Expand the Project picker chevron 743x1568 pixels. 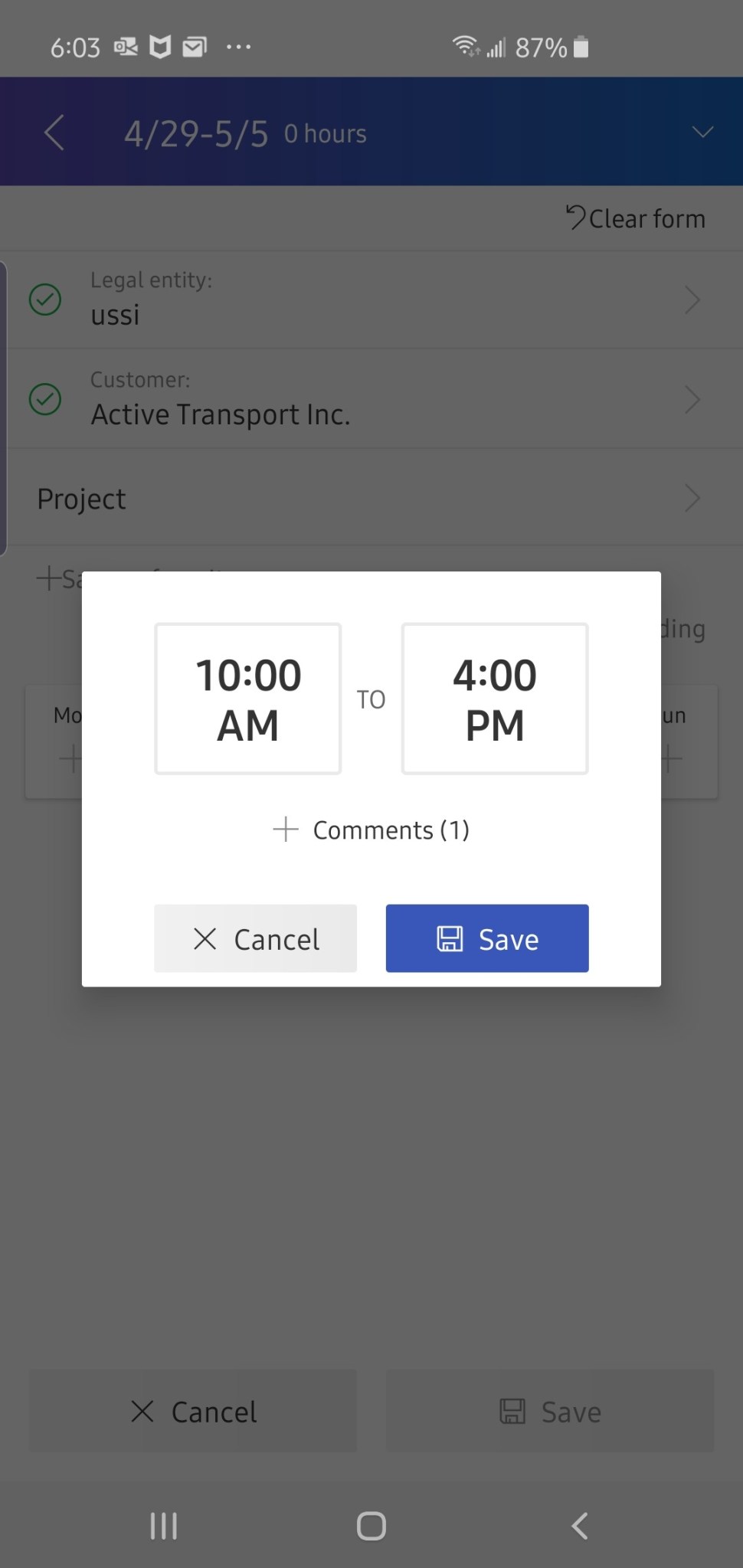click(692, 498)
